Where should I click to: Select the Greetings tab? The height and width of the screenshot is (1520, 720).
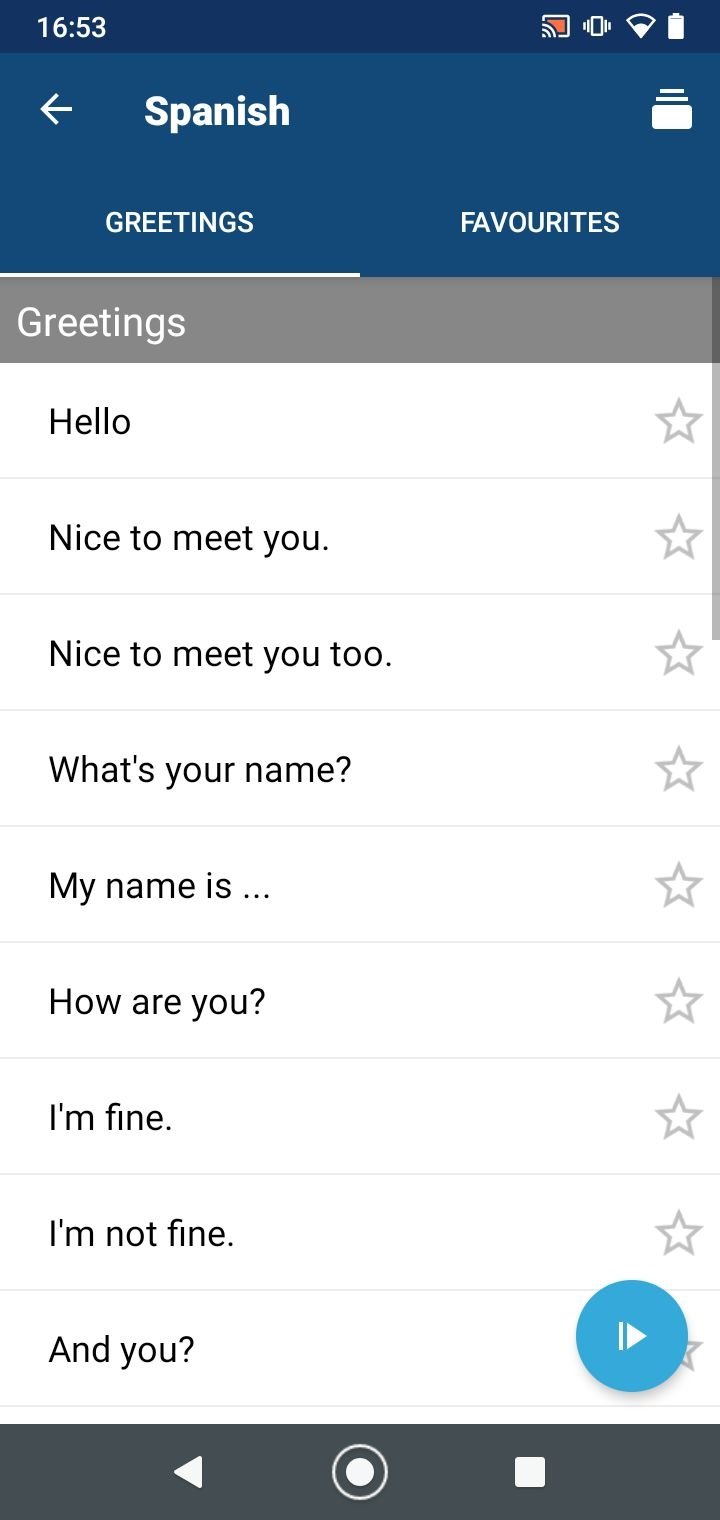click(x=180, y=222)
